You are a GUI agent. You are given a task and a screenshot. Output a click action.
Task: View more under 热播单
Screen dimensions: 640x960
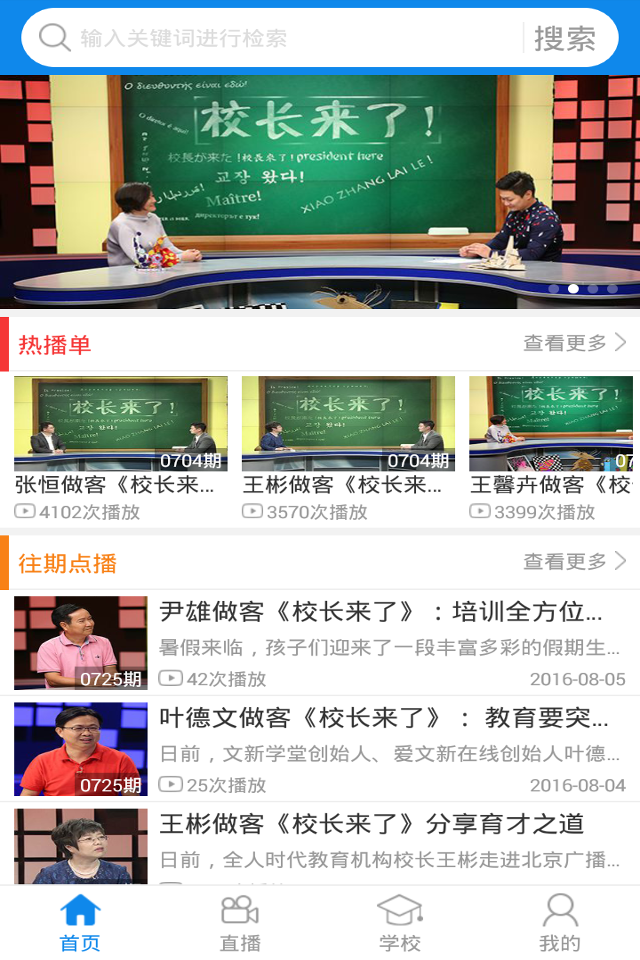(x=575, y=343)
